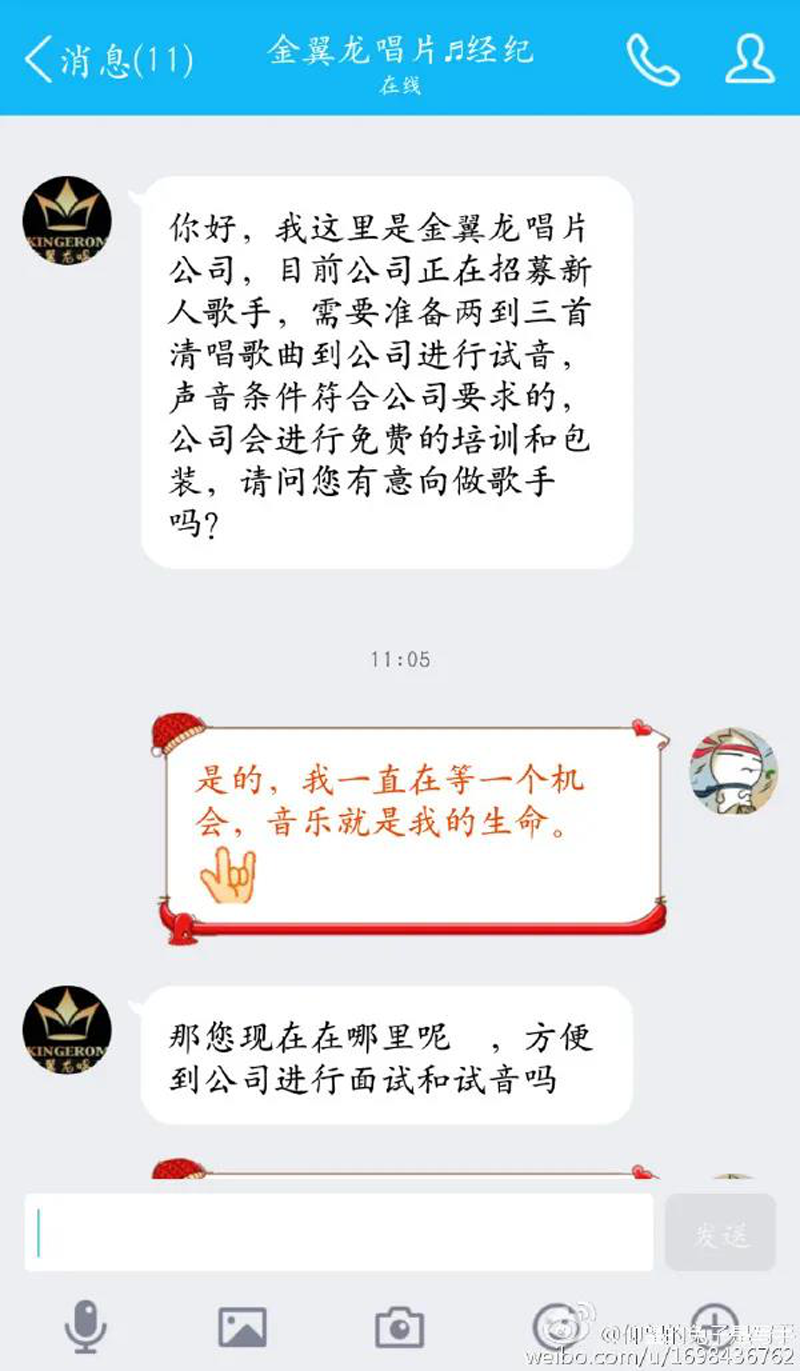The width and height of the screenshot is (800, 1371).
Task: Tap the 在线 online status text
Action: pyautogui.click(x=398, y=86)
